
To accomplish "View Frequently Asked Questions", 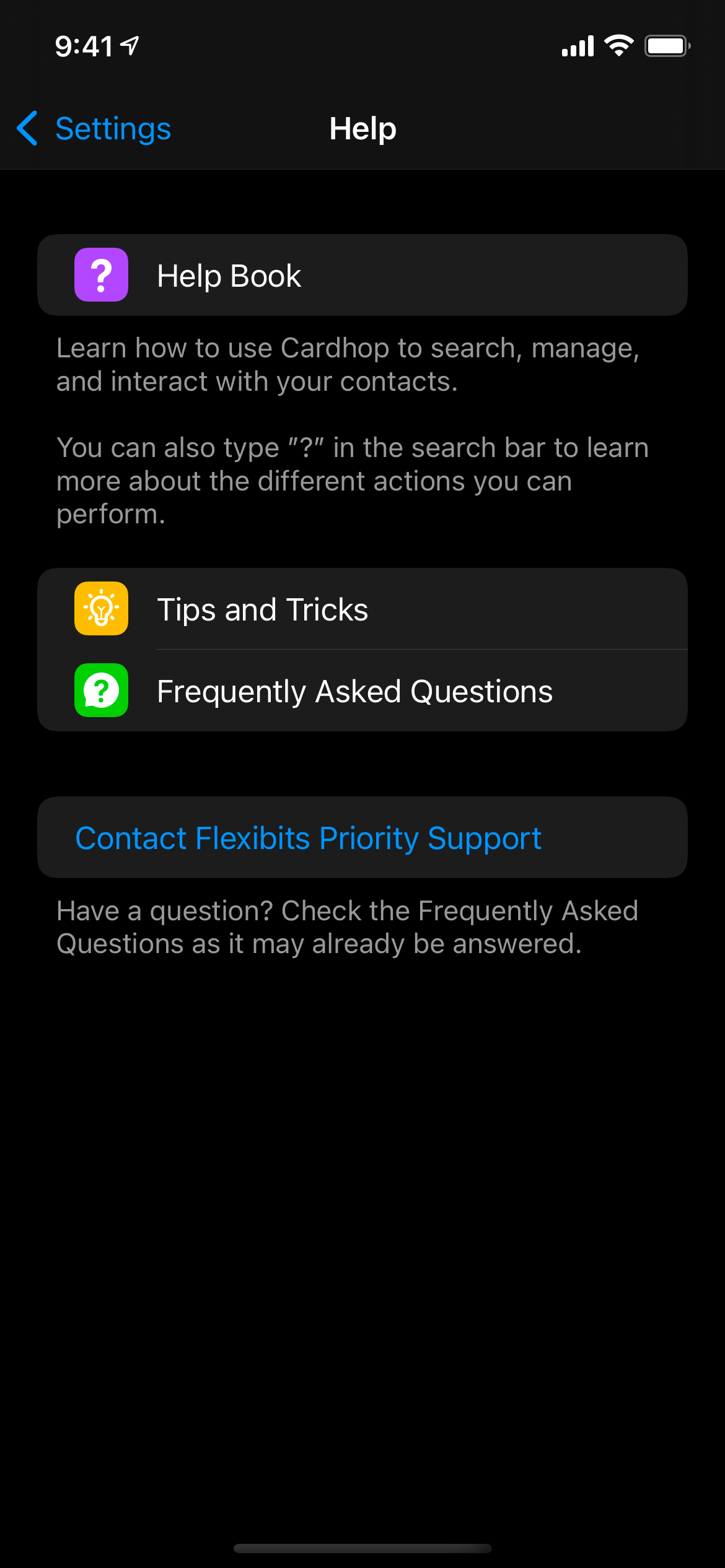I will 362,690.
